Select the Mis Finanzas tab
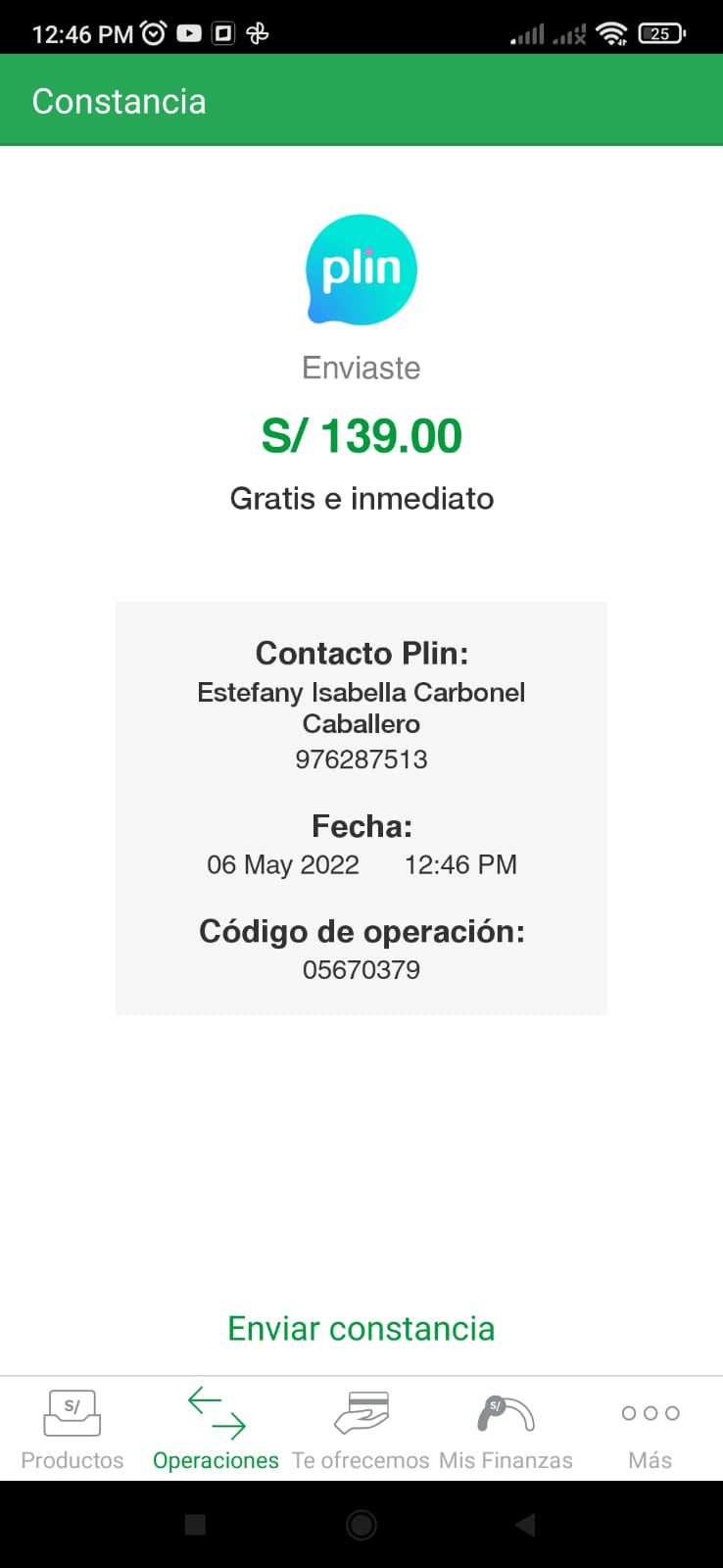Viewport: 723px width, 1568px height. tap(506, 1429)
